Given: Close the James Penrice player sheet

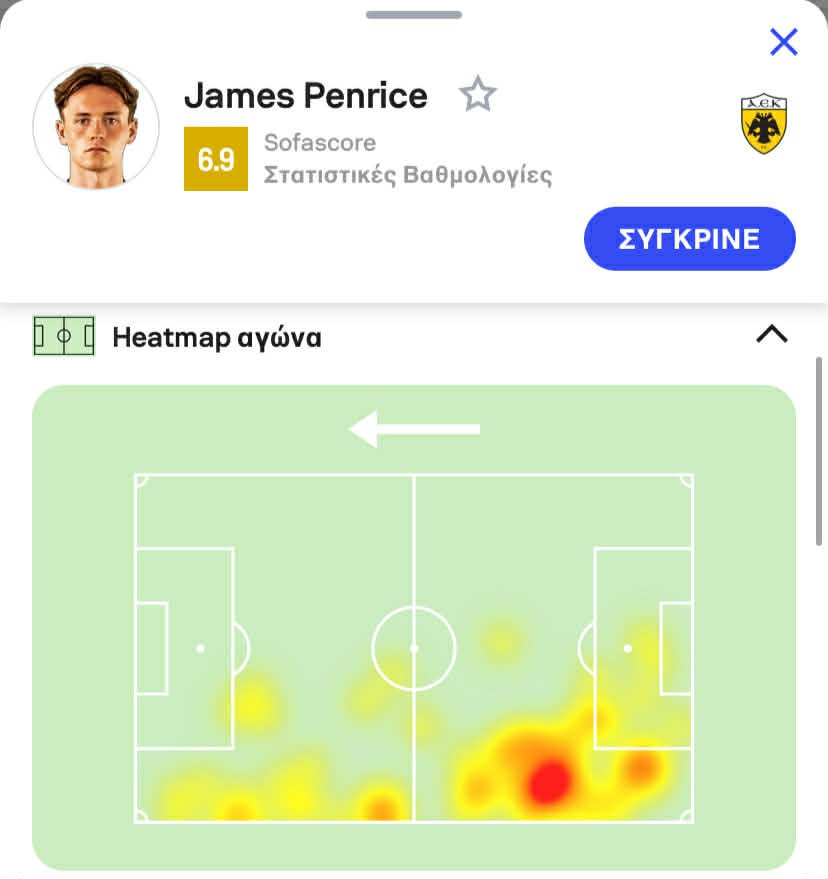Looking at the screenshot, I should click(x=783, y=42).
